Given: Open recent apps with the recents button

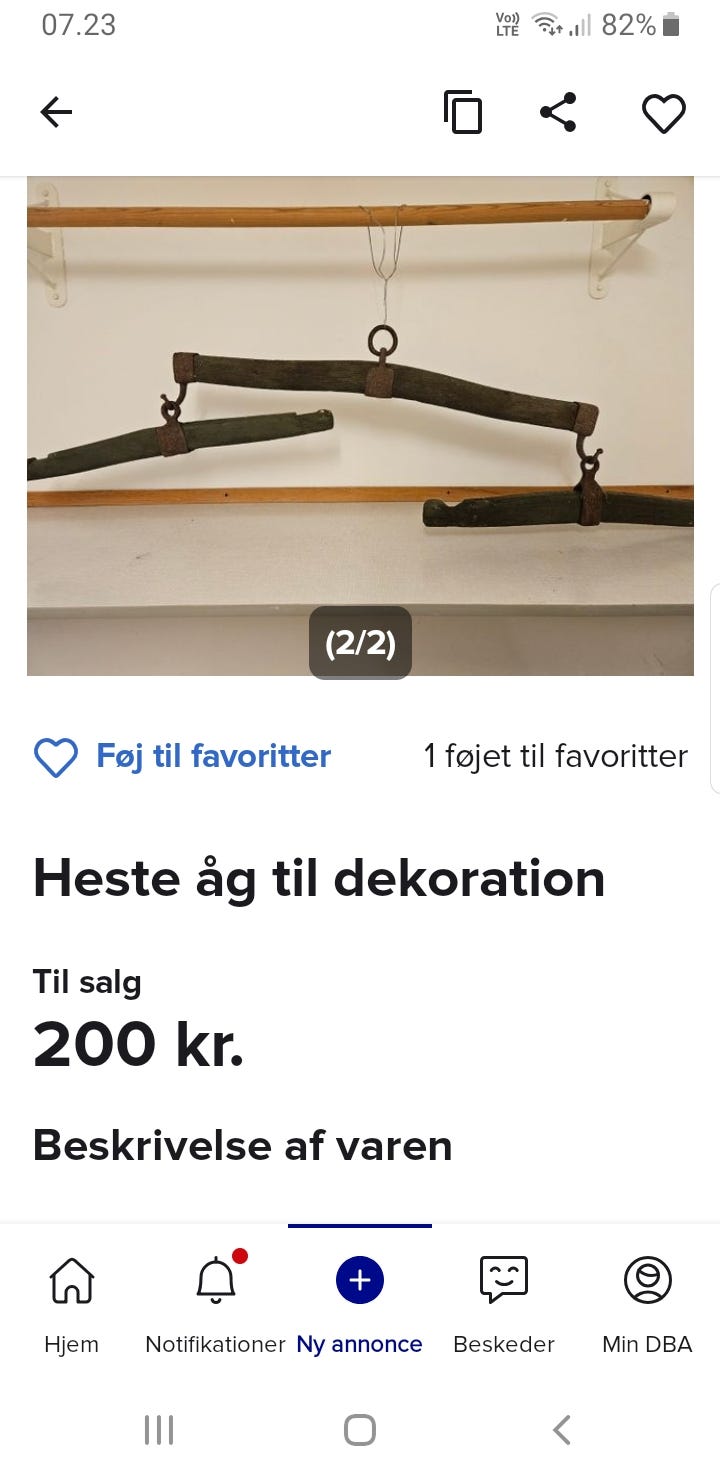Looking at the screenshot, I should click(x=158, y=1430).
